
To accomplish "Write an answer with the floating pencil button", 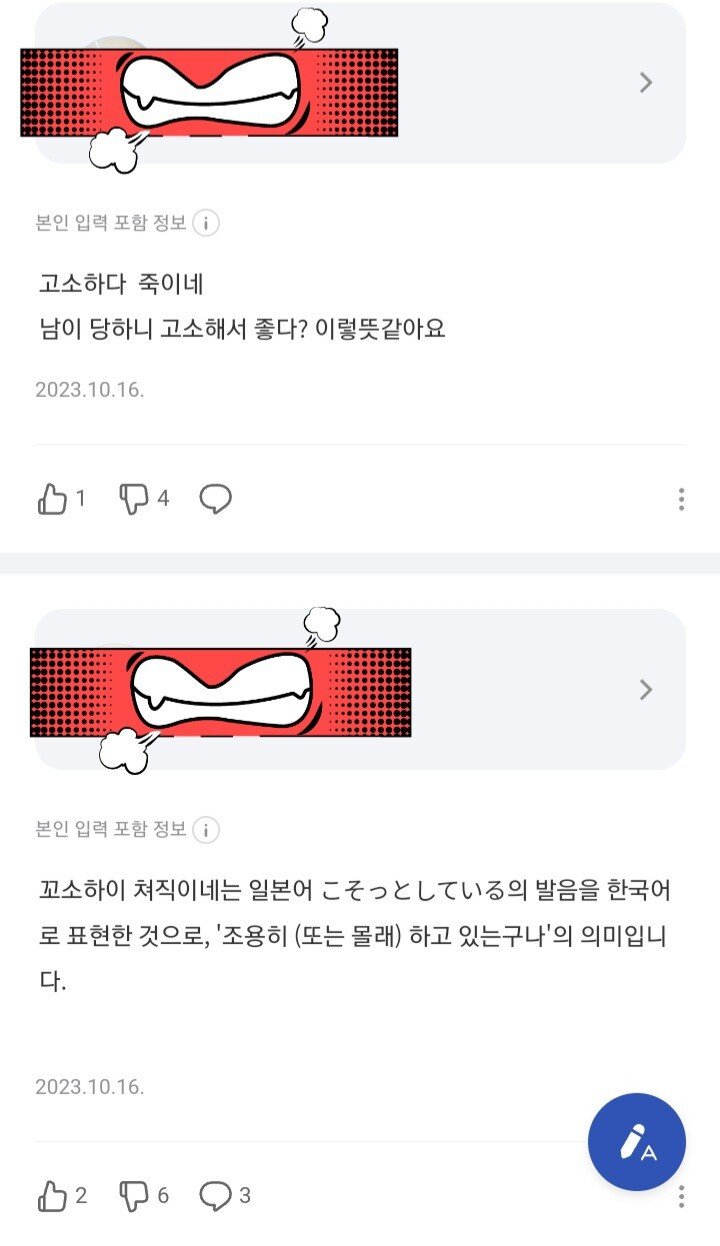I will click(x=637, y=1142).
